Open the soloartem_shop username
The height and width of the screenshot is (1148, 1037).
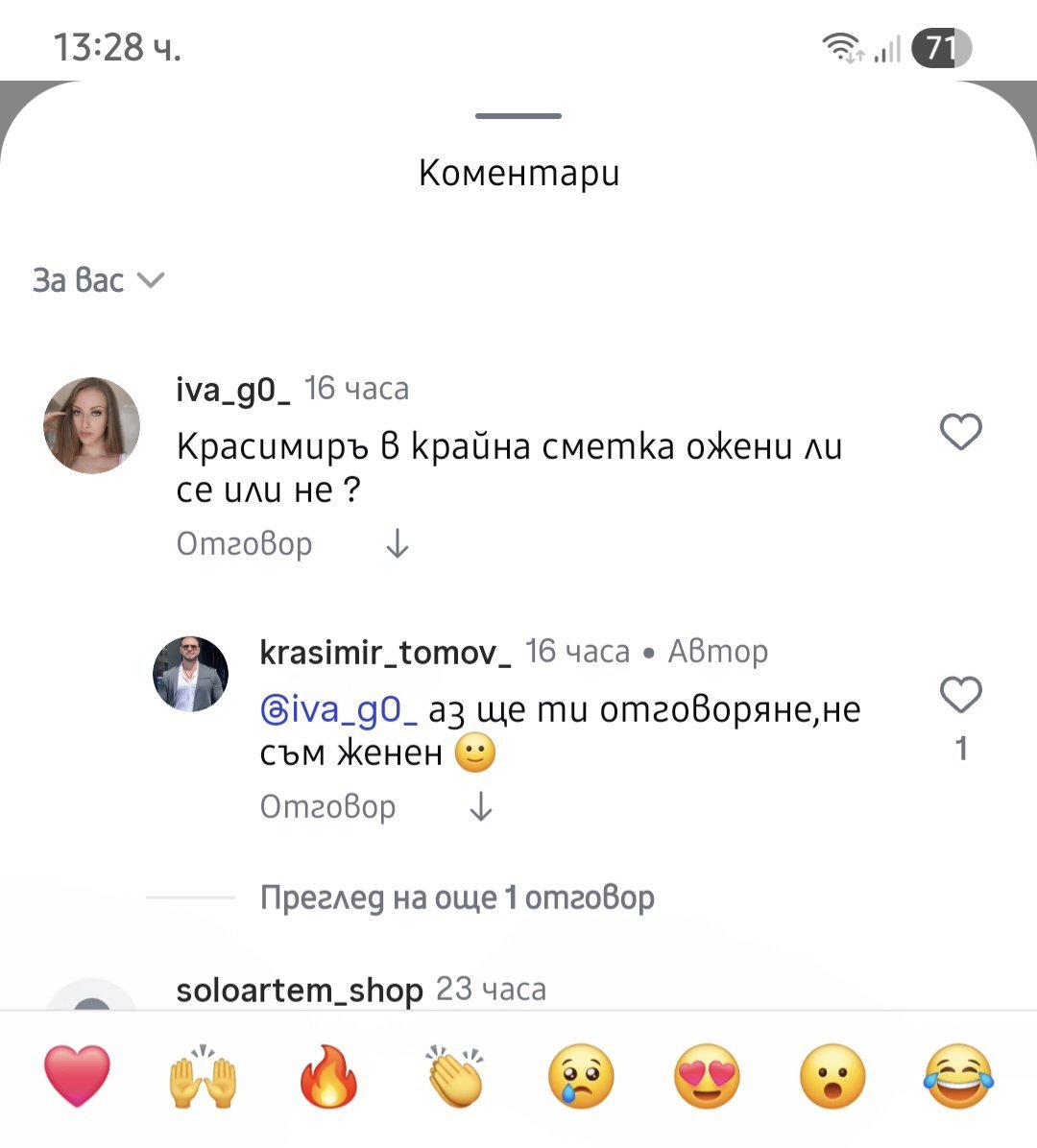[300, 990]
